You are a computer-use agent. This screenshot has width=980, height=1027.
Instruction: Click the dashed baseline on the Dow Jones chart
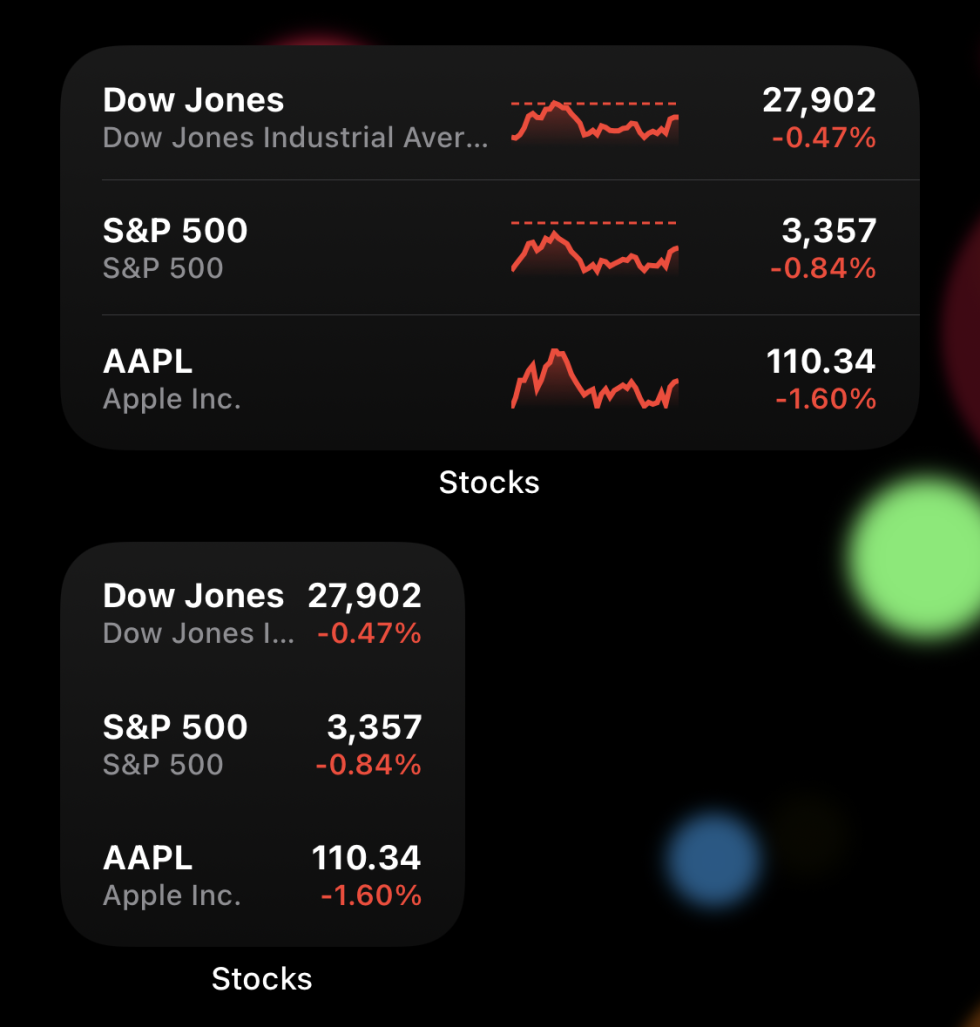click(x=594, y=101)
